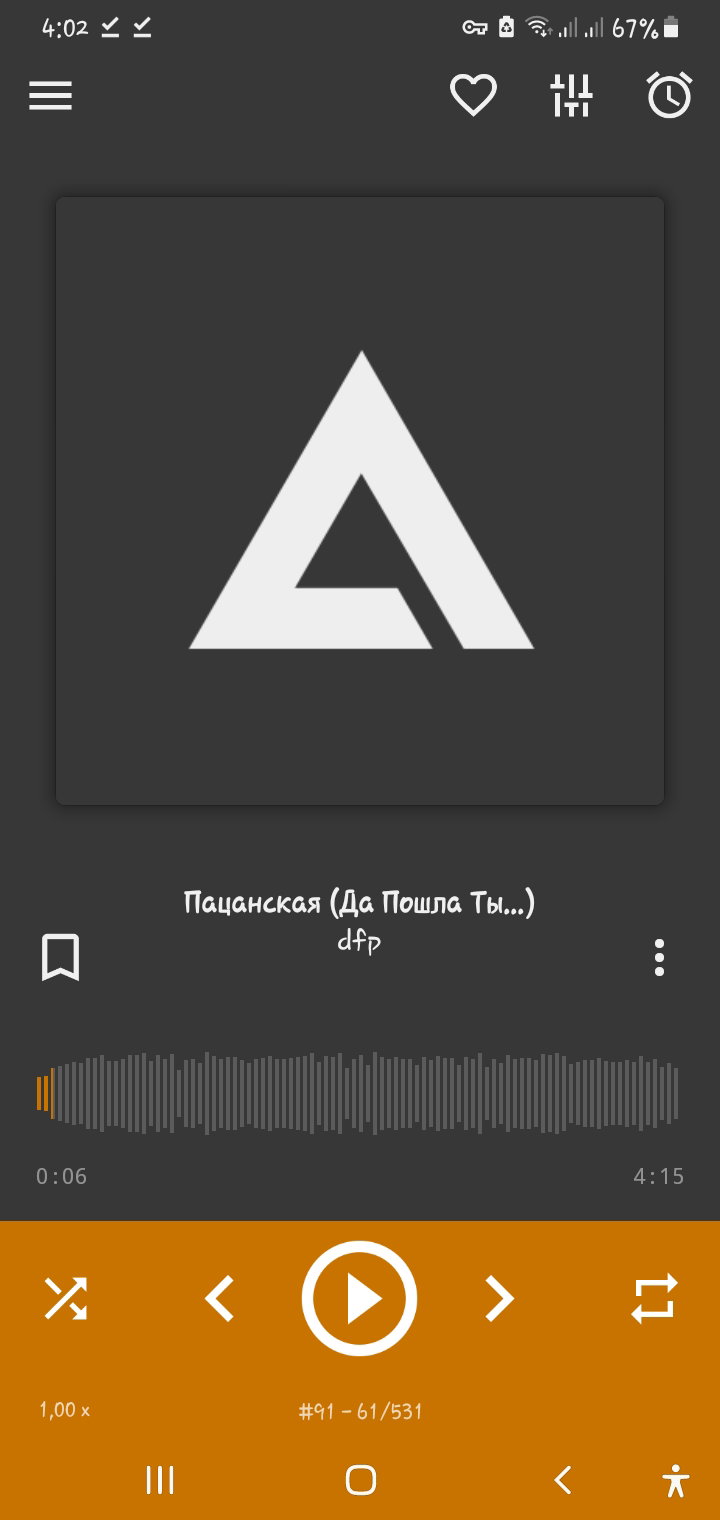Bookmark the current track position
720x1520 pixels.
click(x=60, y=958)
